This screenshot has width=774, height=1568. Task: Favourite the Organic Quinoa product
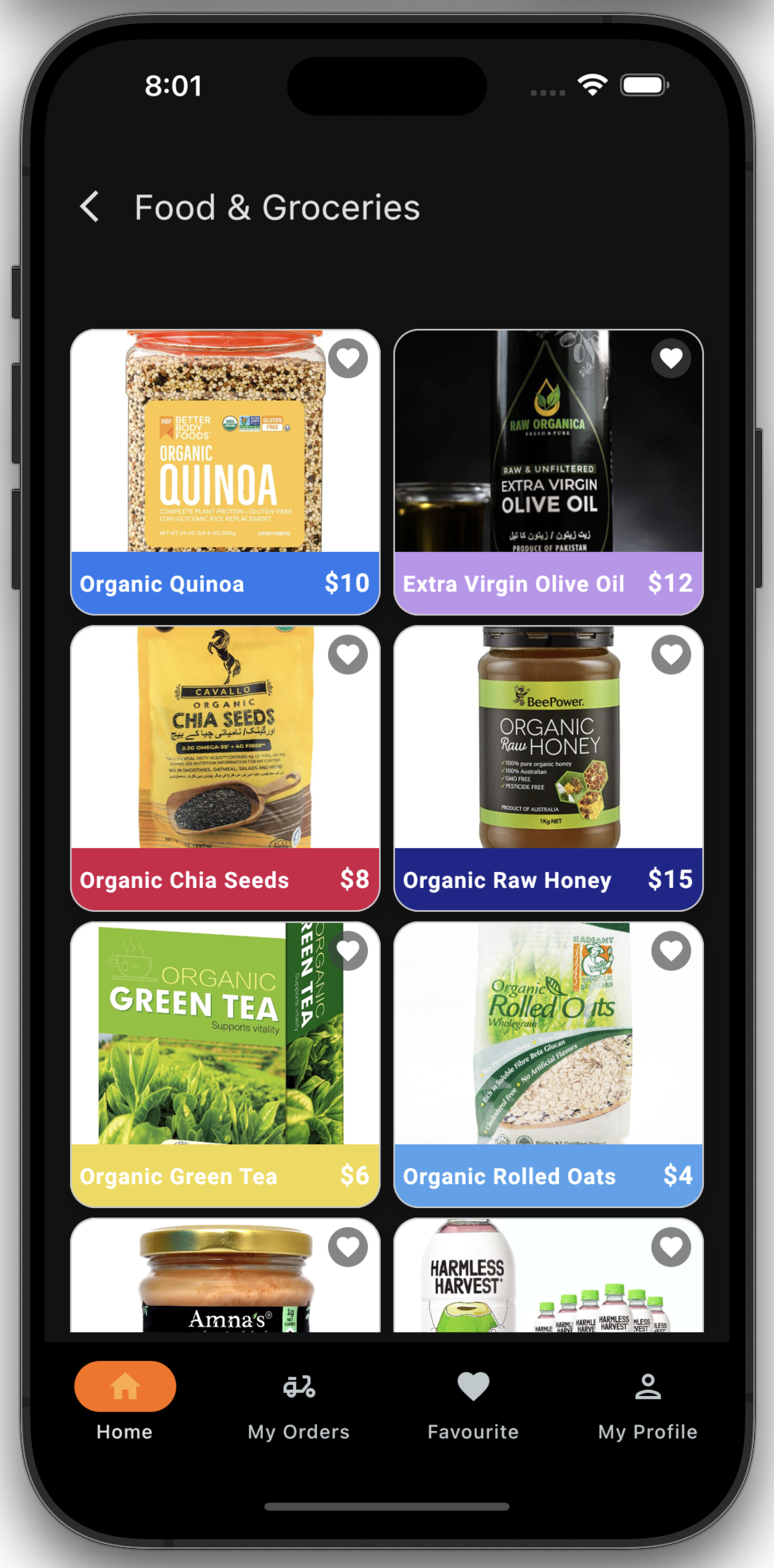click(x=348, y=358)
